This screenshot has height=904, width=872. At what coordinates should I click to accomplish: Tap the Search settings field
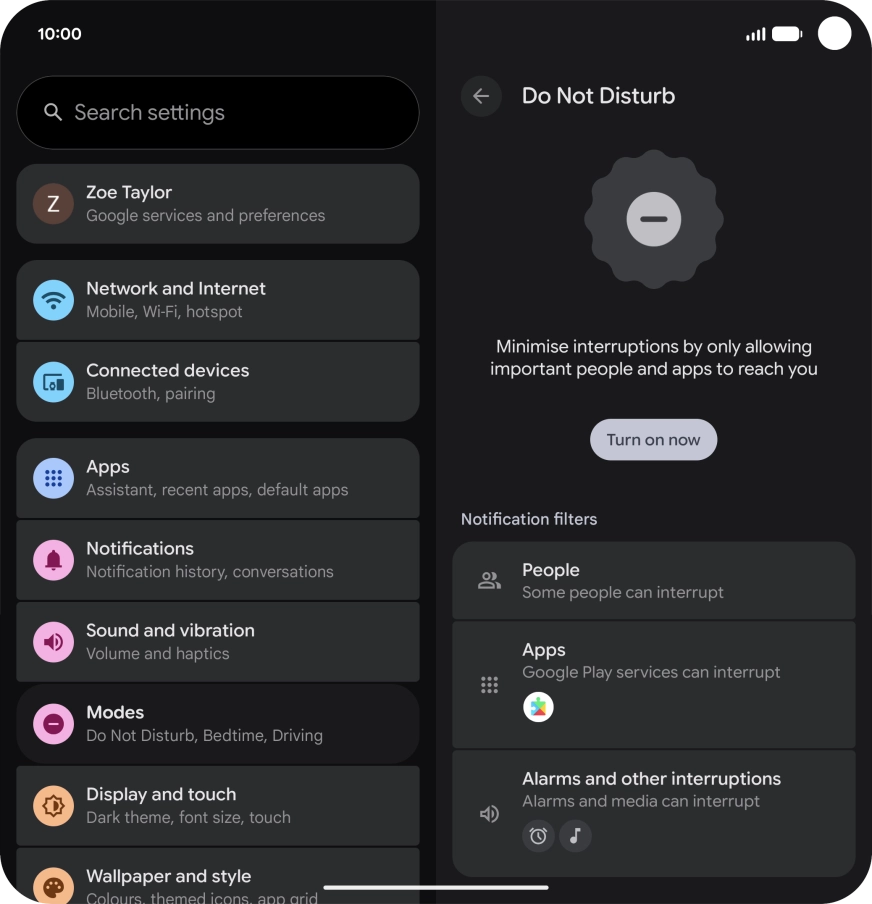tap(218, 113)
